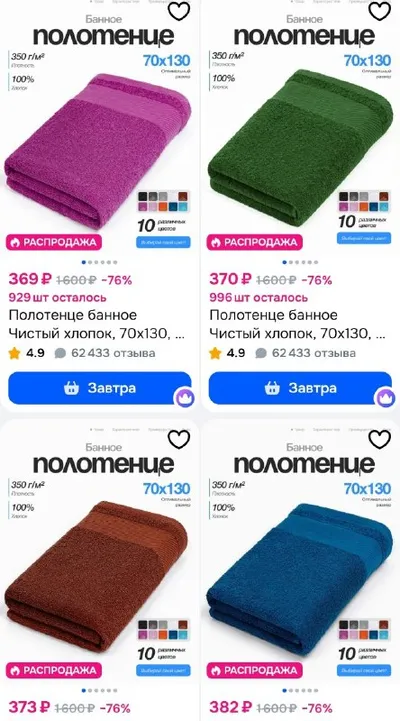Add the purple towel to favorites

click(179, 11)
